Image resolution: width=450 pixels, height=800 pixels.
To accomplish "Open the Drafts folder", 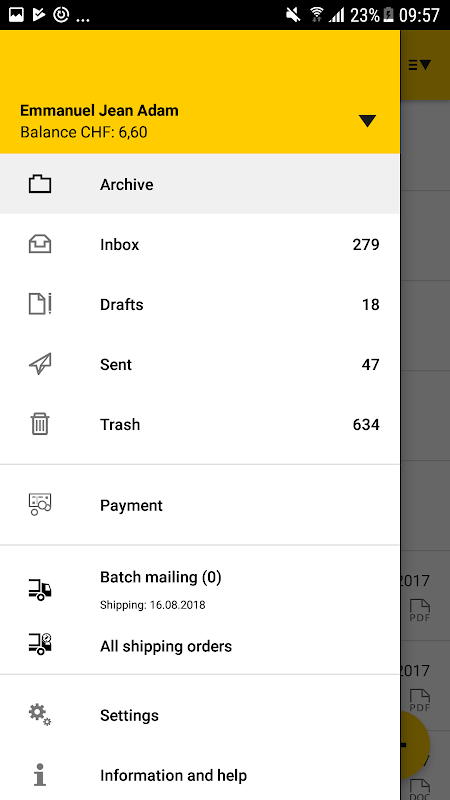I will (x=199, y=305).
